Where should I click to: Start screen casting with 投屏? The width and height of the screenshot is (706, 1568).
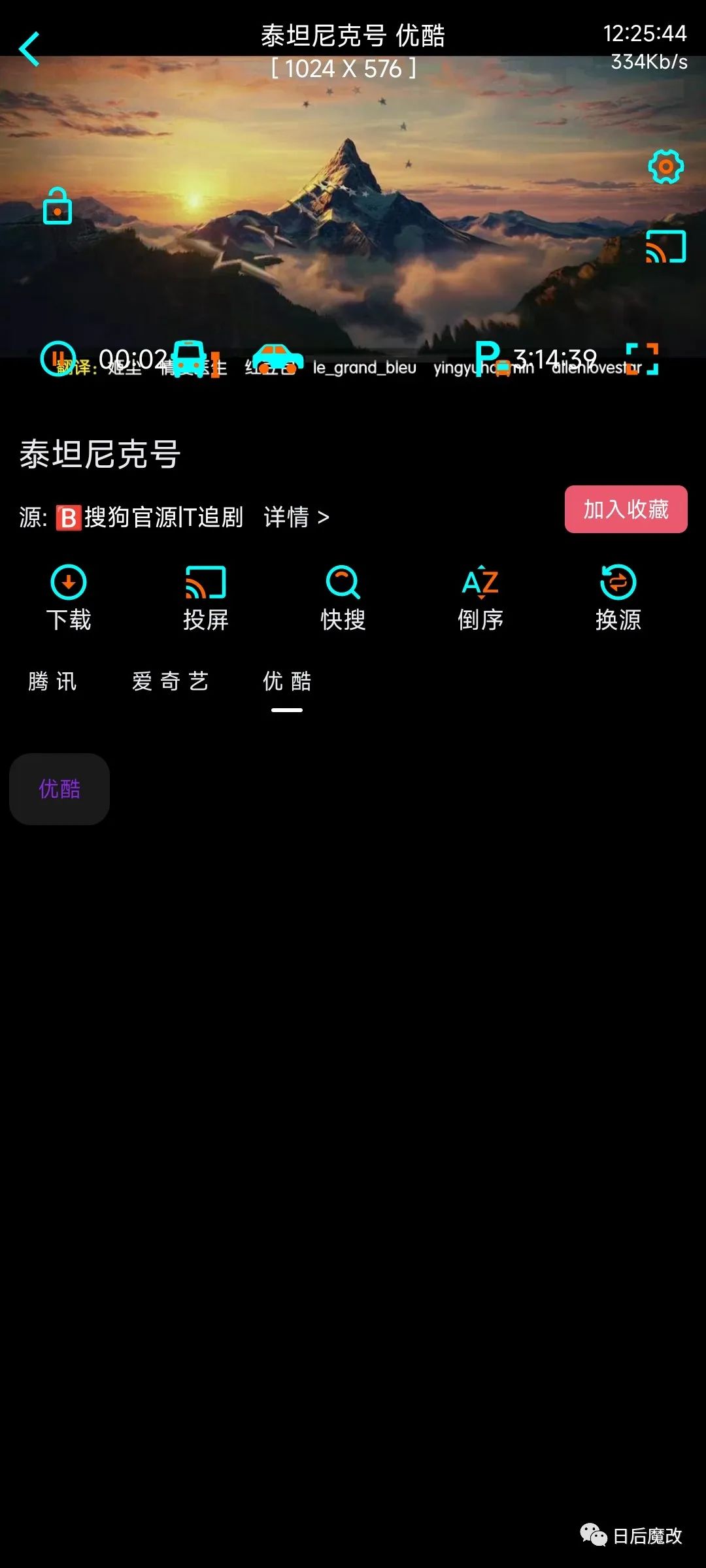click(x=206, y=598)
